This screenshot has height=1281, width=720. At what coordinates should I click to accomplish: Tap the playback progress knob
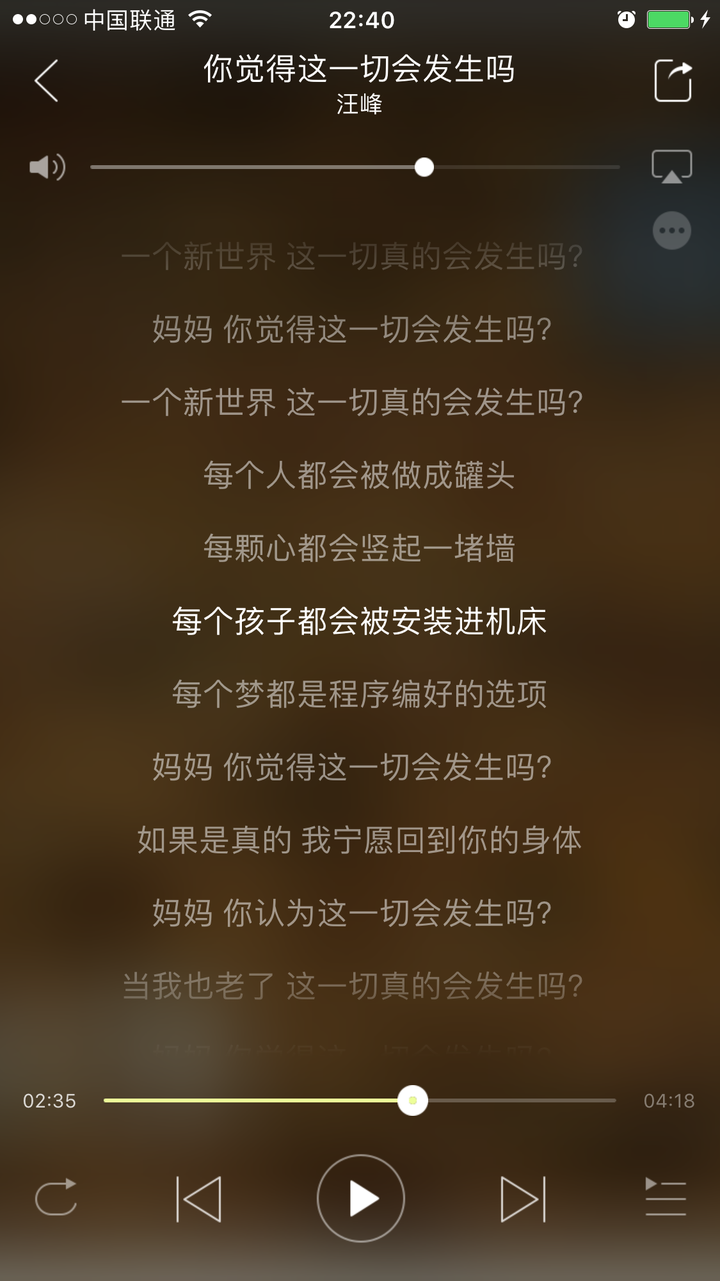[x=411, y=1100]
